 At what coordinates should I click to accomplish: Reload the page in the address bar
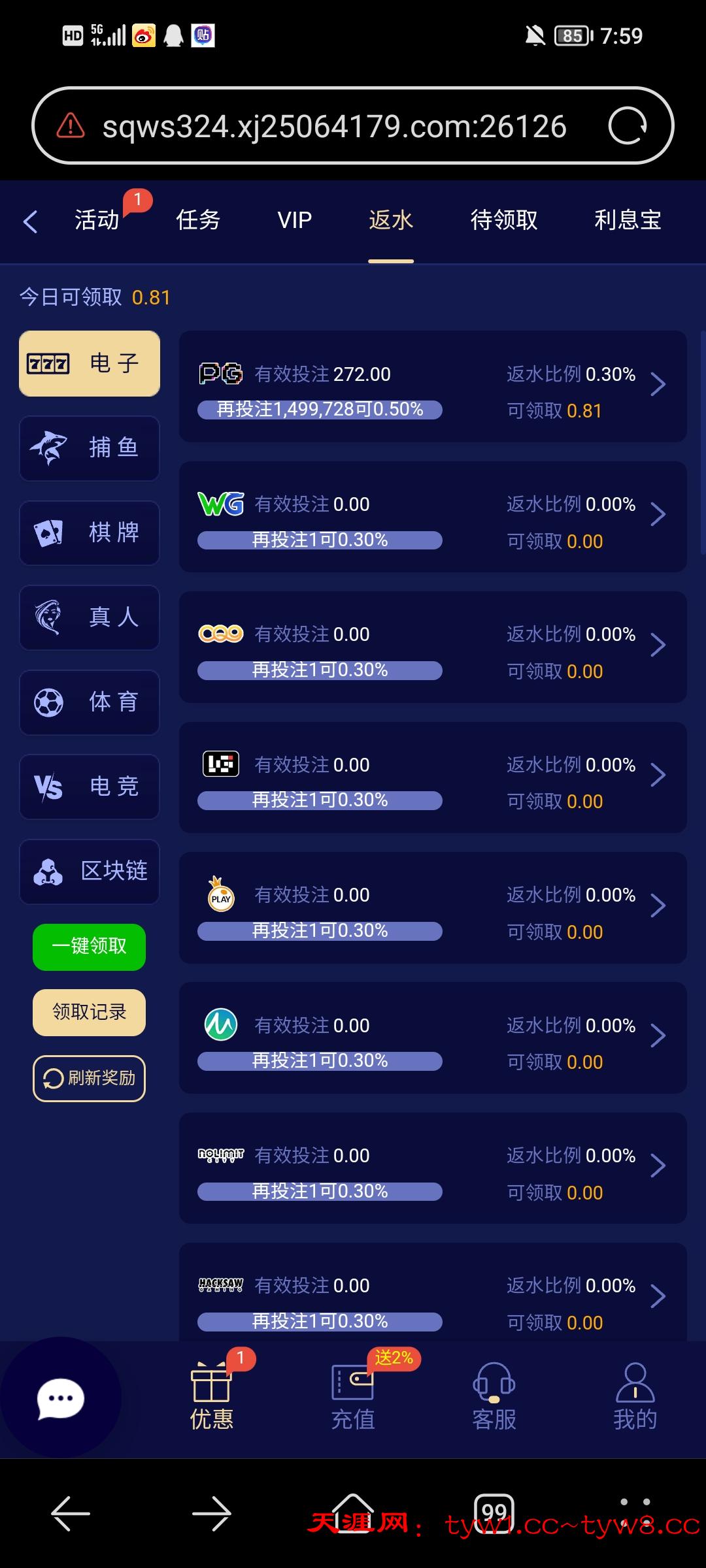point(627,125)
